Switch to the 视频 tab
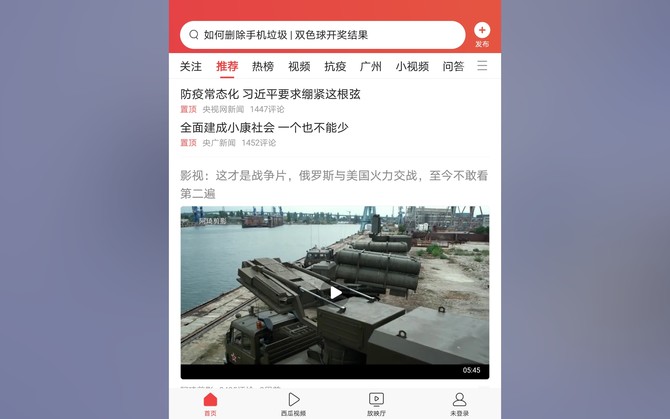The width and height of the screenshot is (670, 419). point(299,67)
